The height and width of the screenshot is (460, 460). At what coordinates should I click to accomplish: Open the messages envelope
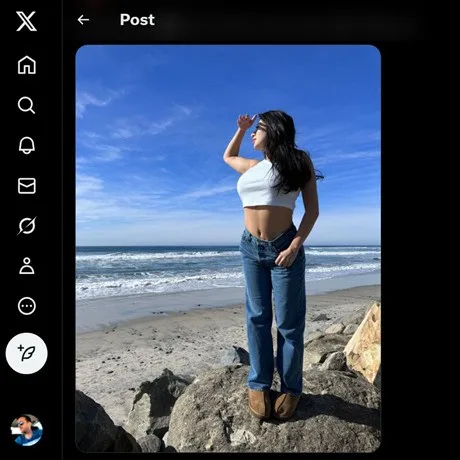click(27, 186)
